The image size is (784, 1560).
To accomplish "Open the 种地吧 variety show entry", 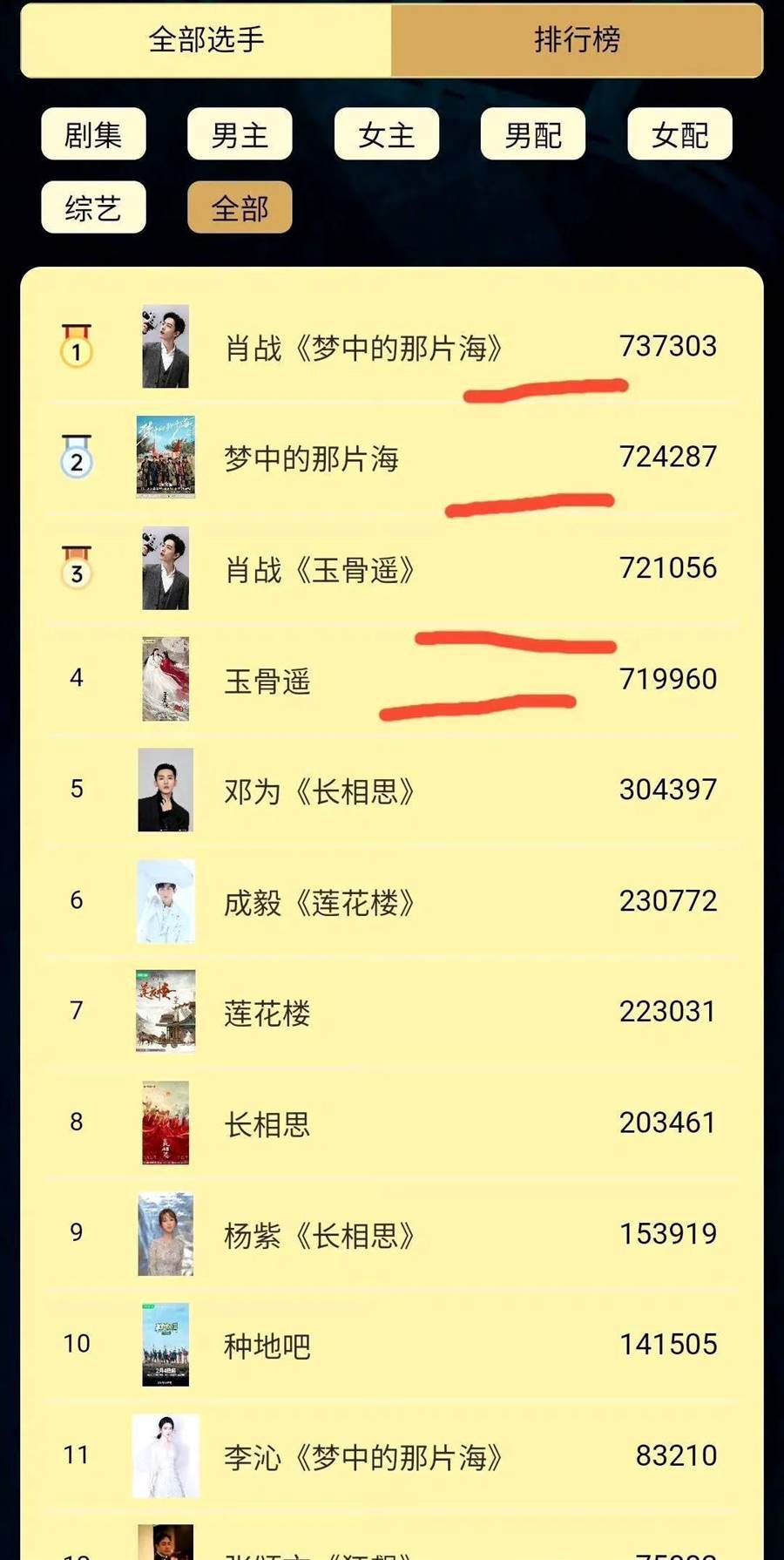I will (267, 1346).
